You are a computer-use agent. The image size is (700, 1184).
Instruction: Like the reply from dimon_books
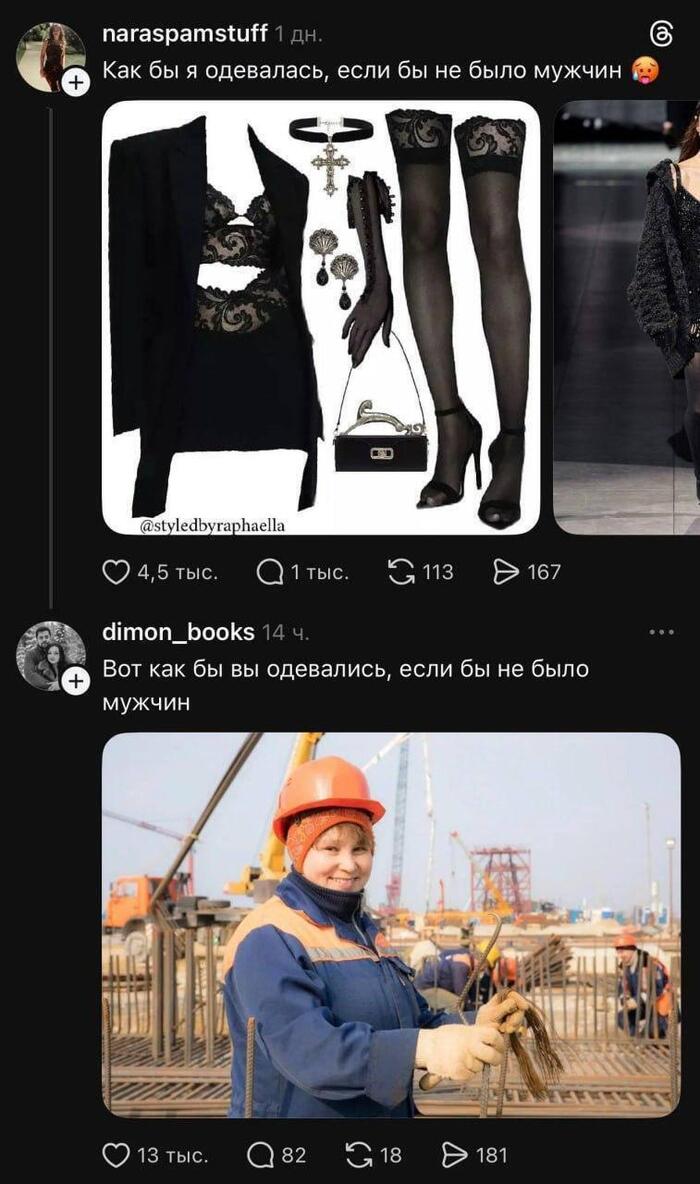point(117,1155)
